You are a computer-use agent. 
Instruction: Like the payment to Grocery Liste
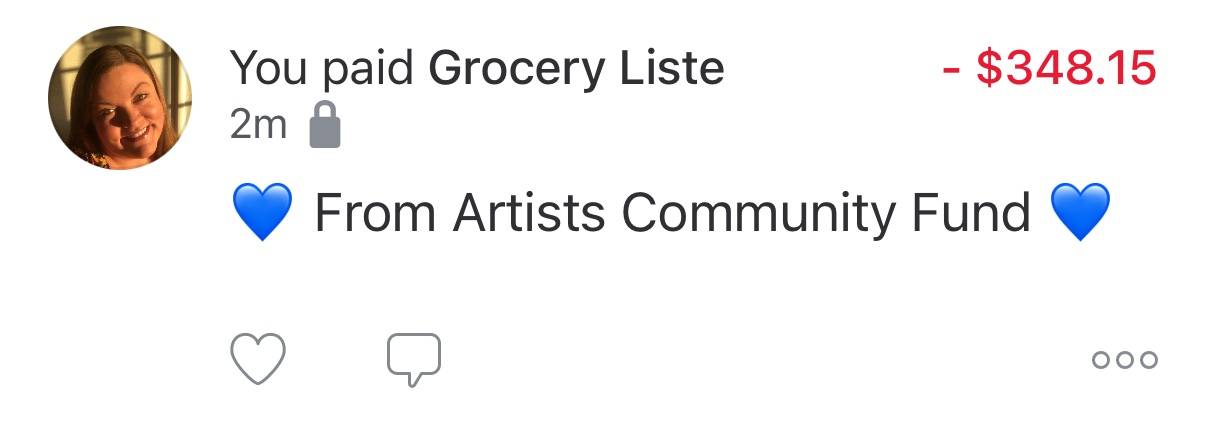click(x=259, y=359)
